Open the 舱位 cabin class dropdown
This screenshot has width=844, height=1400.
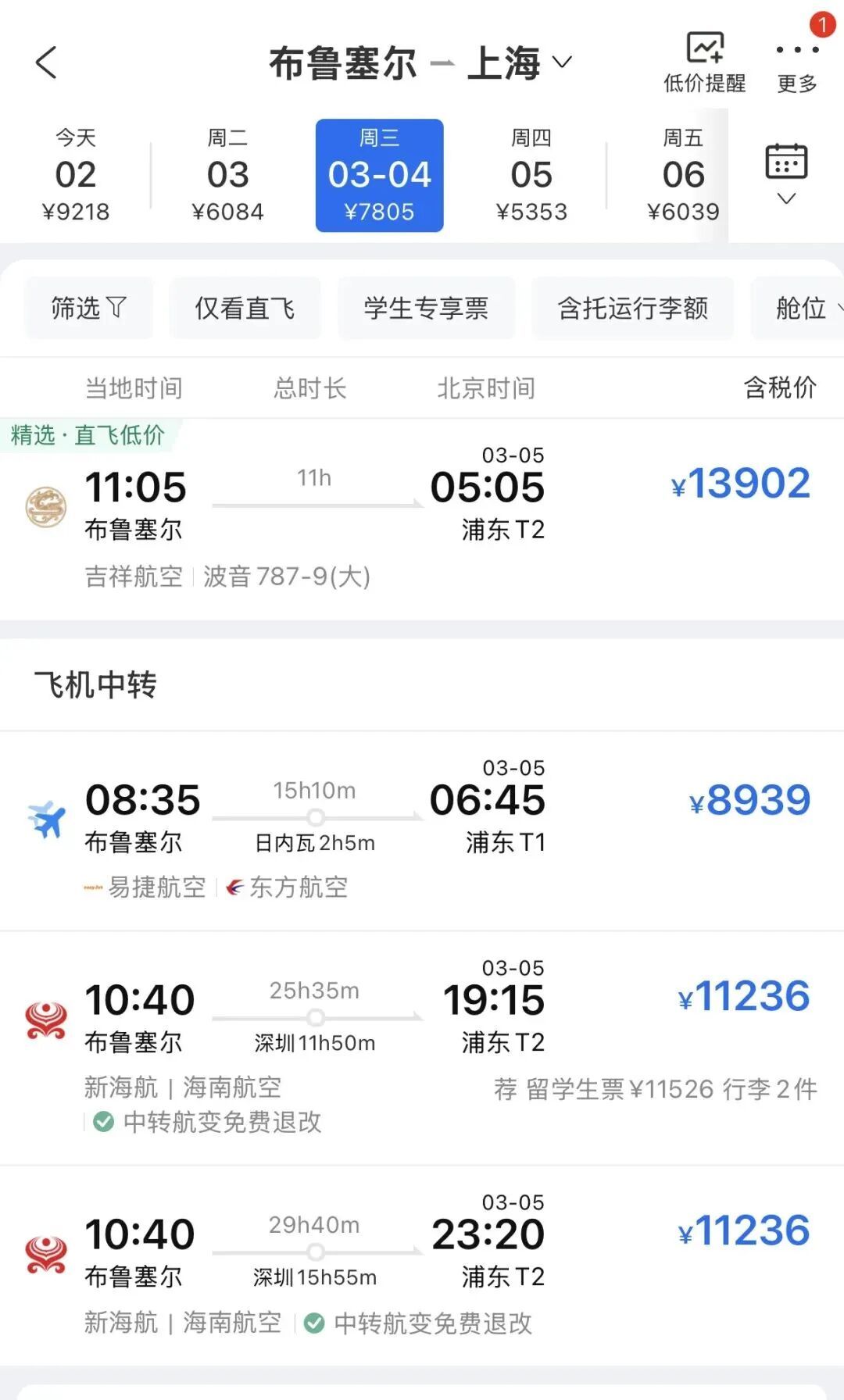(800, 308)
